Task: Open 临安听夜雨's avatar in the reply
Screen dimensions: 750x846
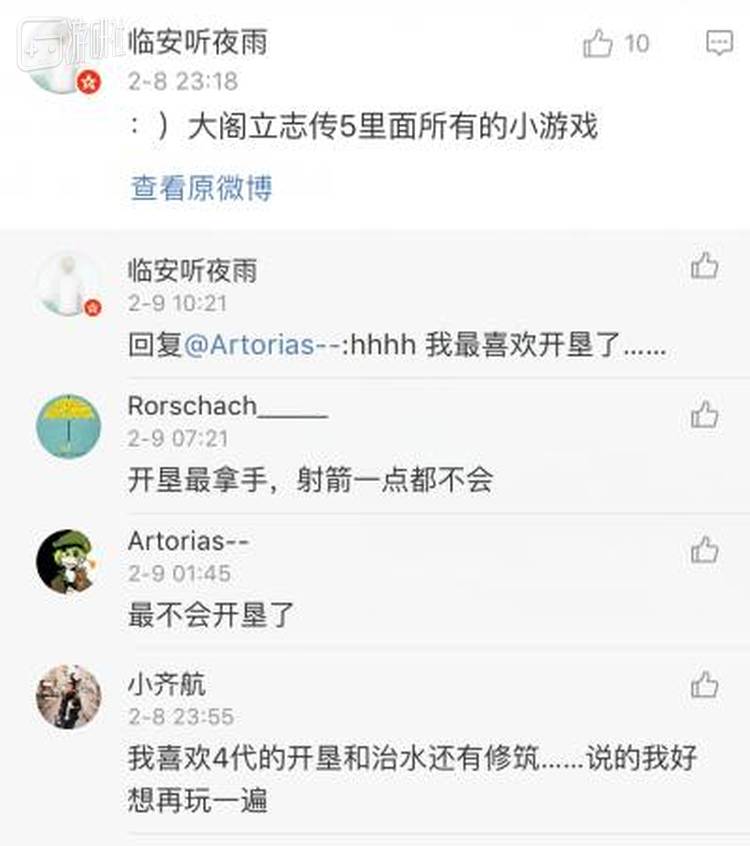Action: coord(68,284)
